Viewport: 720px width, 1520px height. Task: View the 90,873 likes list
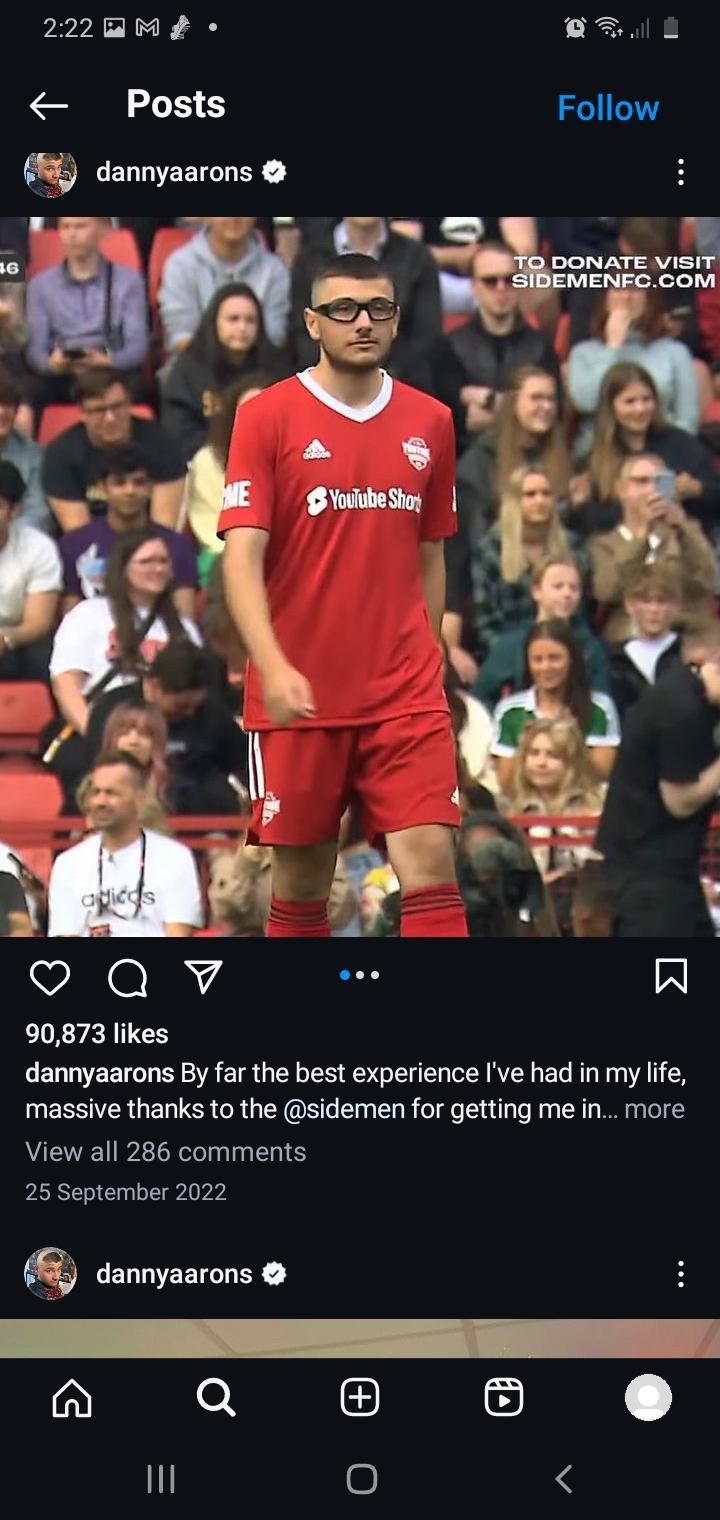(97, 1034)
